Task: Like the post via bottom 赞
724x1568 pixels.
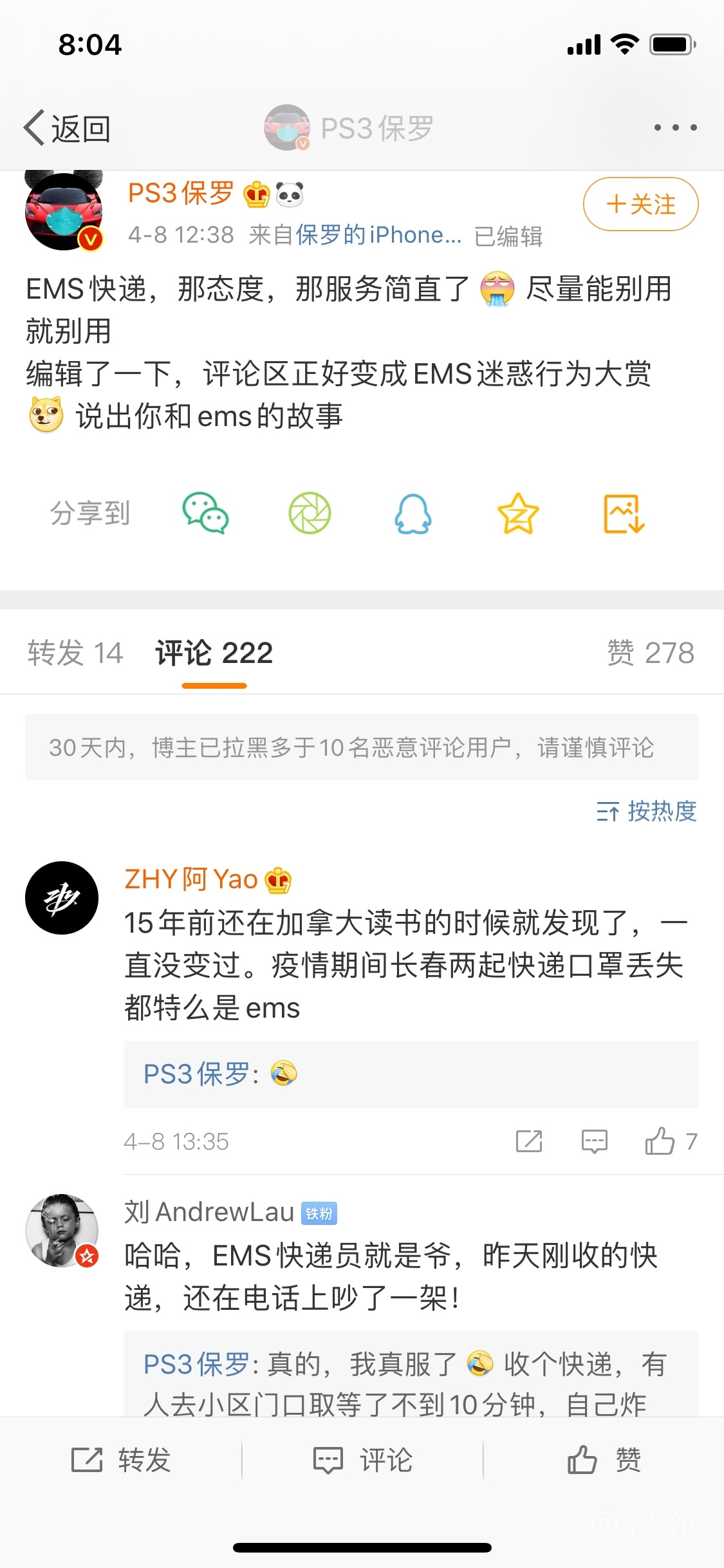Action: [x=604, y=1460]
